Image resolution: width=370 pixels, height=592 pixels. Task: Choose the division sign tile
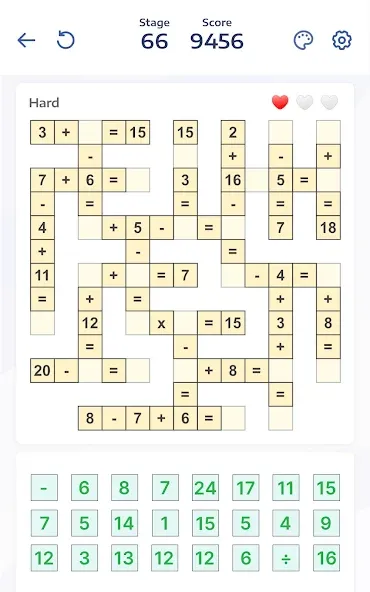coord(286,558)
